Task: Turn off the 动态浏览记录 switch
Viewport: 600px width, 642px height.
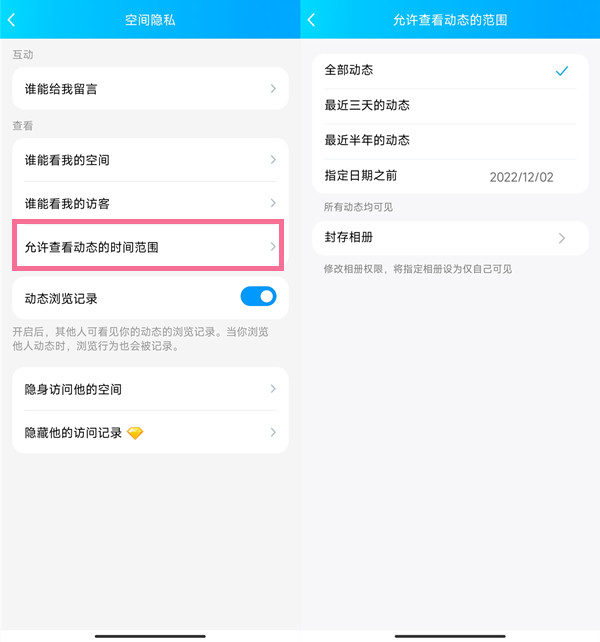Action: point(258,297)
